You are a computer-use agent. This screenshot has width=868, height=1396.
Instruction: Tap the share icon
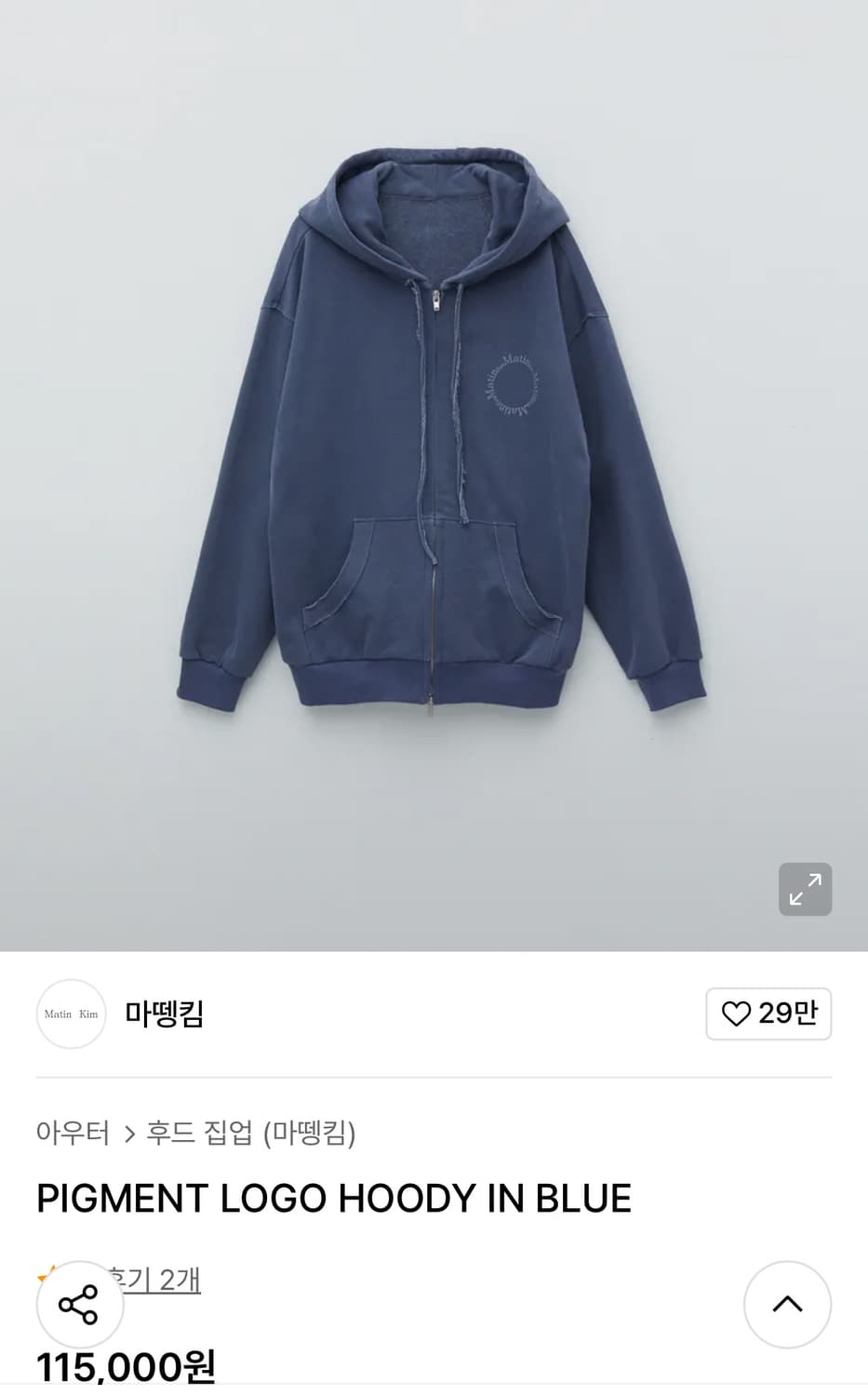[79, 1305]
